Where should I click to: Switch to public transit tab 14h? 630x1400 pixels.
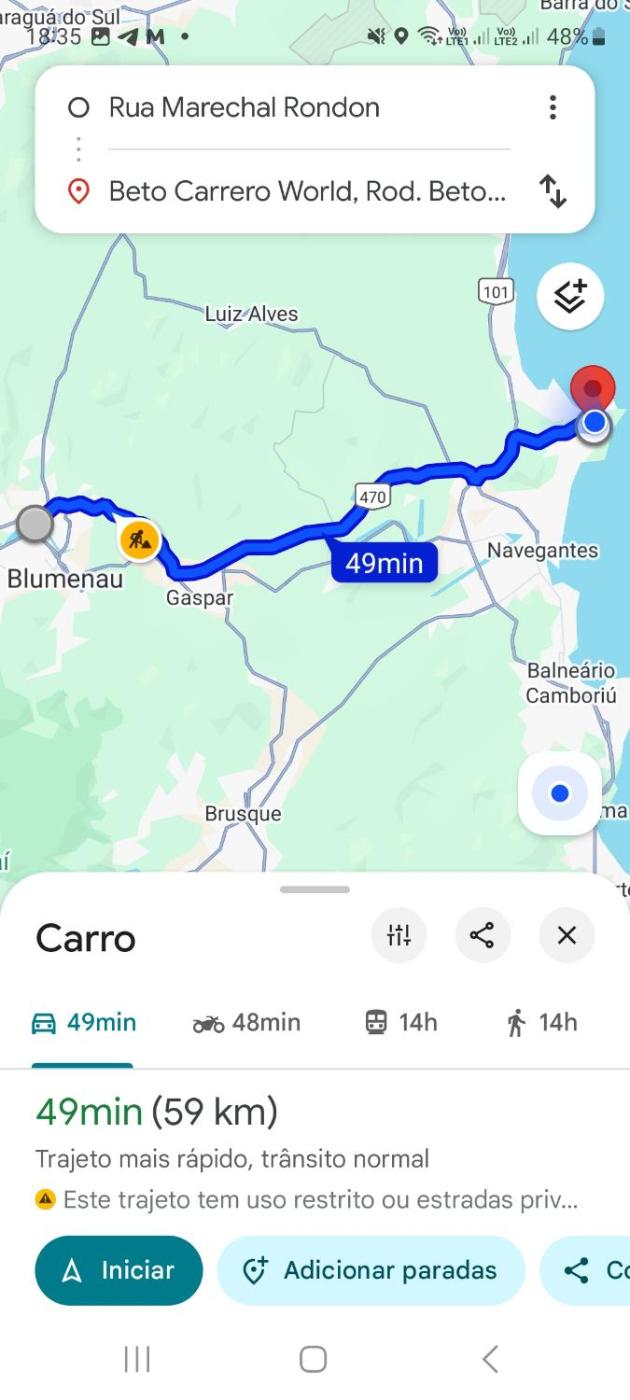point(400,1023)
